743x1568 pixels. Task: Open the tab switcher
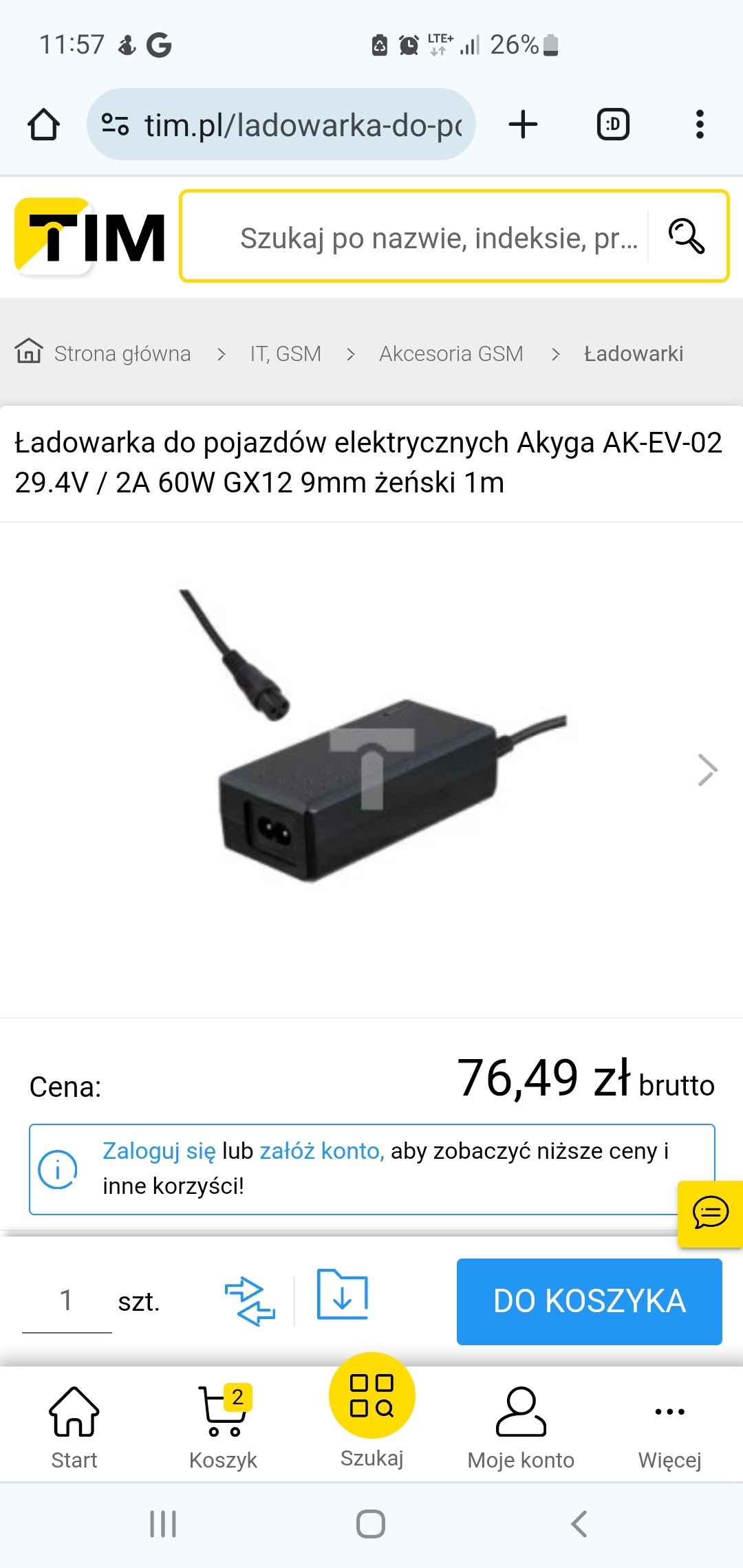(x=612, y=125)
